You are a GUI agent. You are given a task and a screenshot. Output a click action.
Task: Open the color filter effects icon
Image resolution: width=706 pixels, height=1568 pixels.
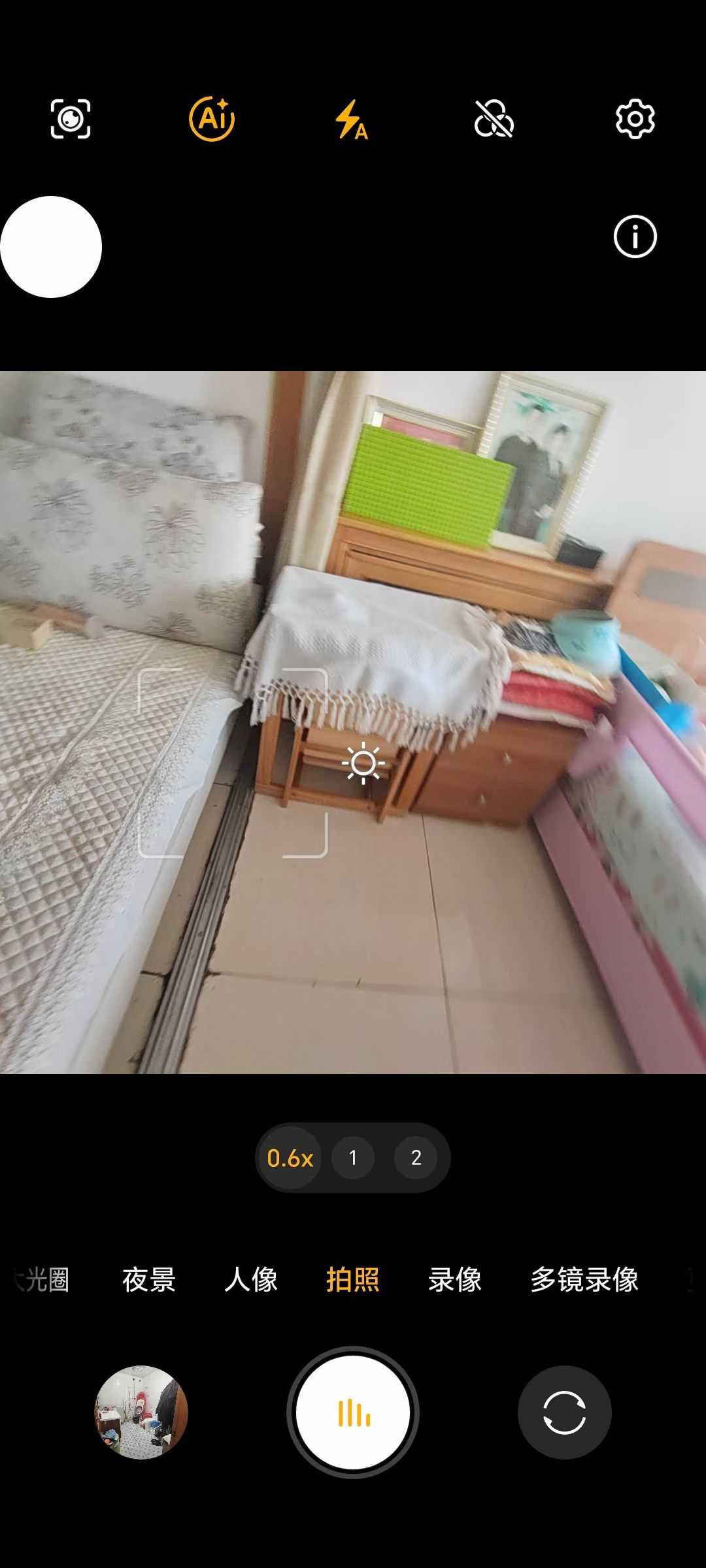tap(494, 120)
